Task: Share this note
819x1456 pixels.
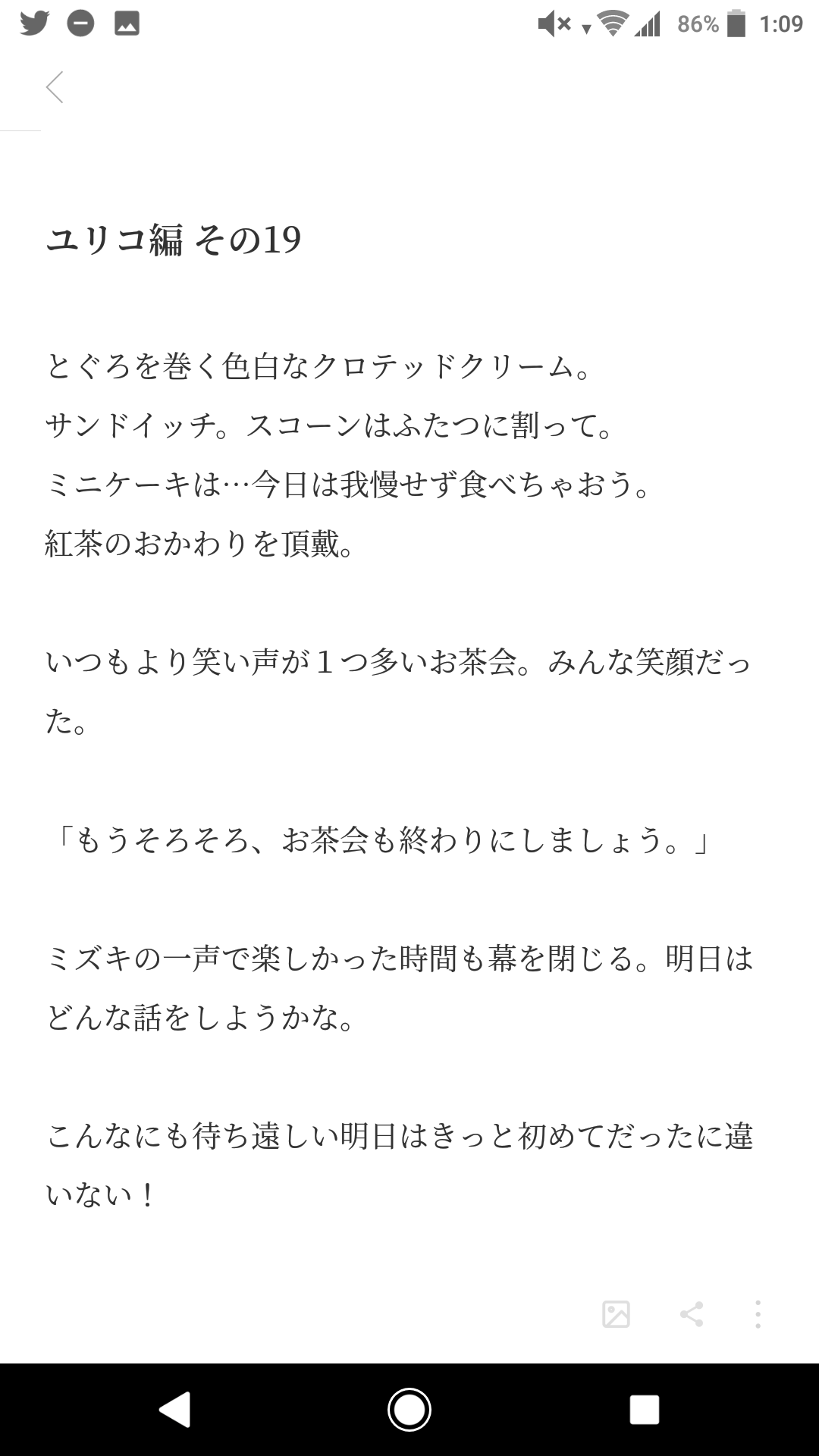Action: tap(691, 1314)
